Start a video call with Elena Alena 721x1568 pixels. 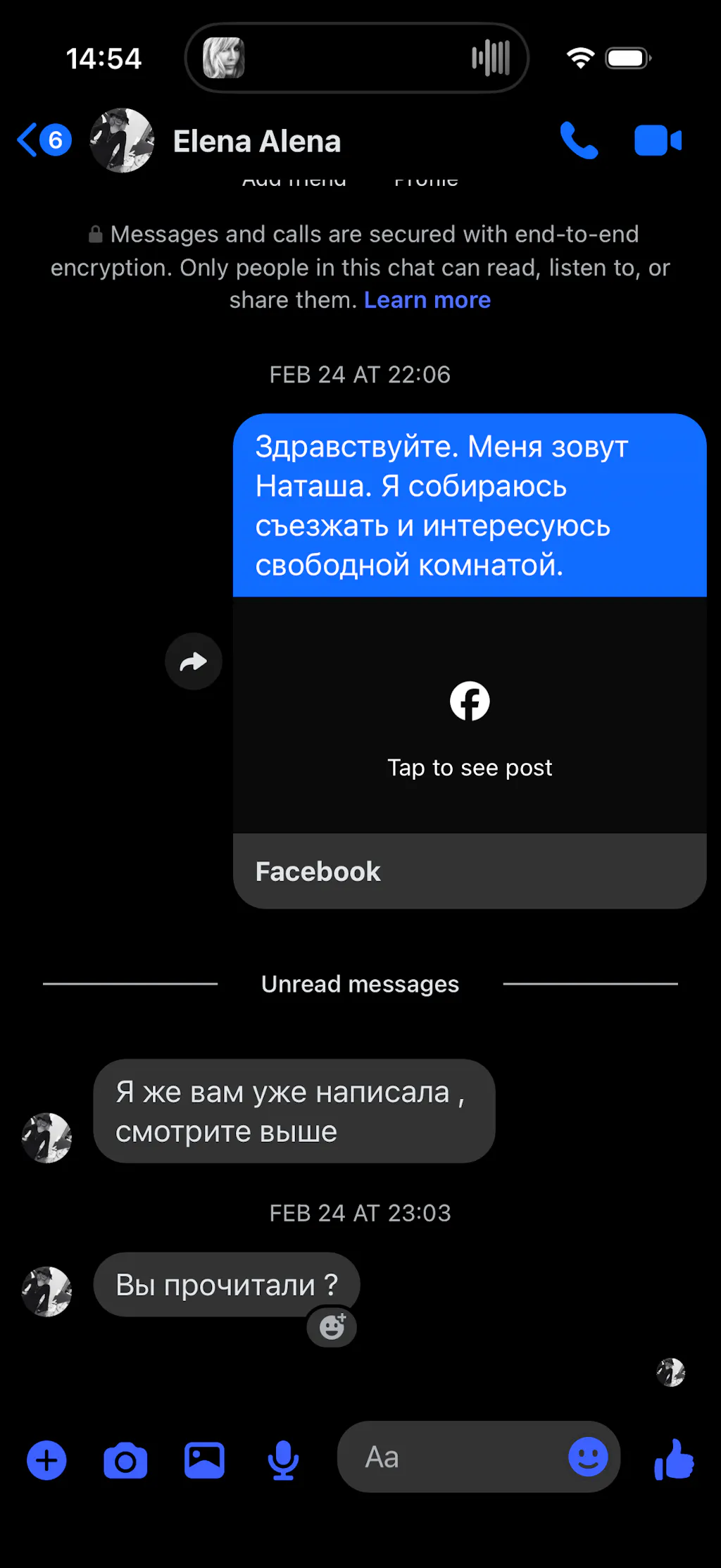coord(658,141)
